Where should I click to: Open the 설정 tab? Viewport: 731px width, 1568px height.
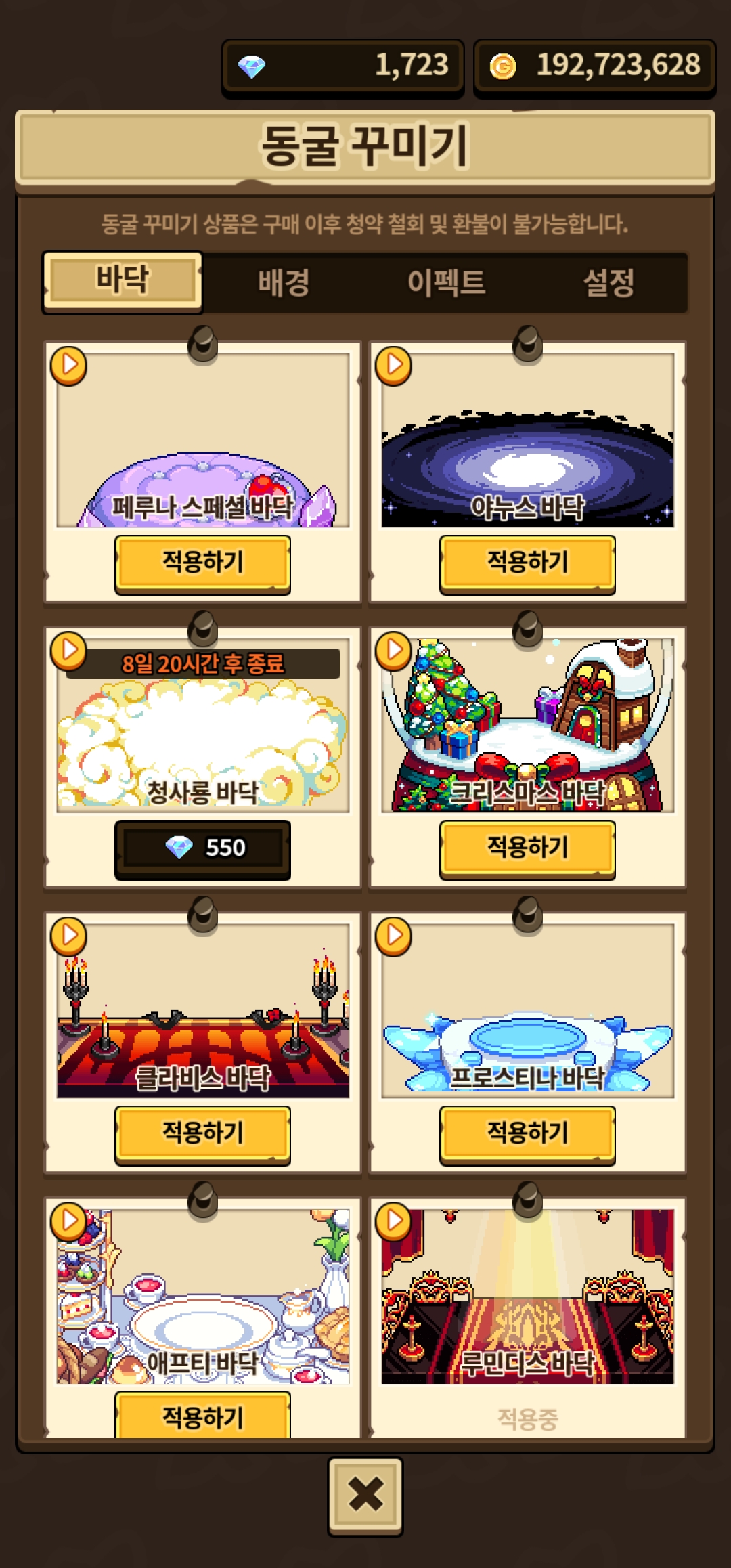[608, 282]
